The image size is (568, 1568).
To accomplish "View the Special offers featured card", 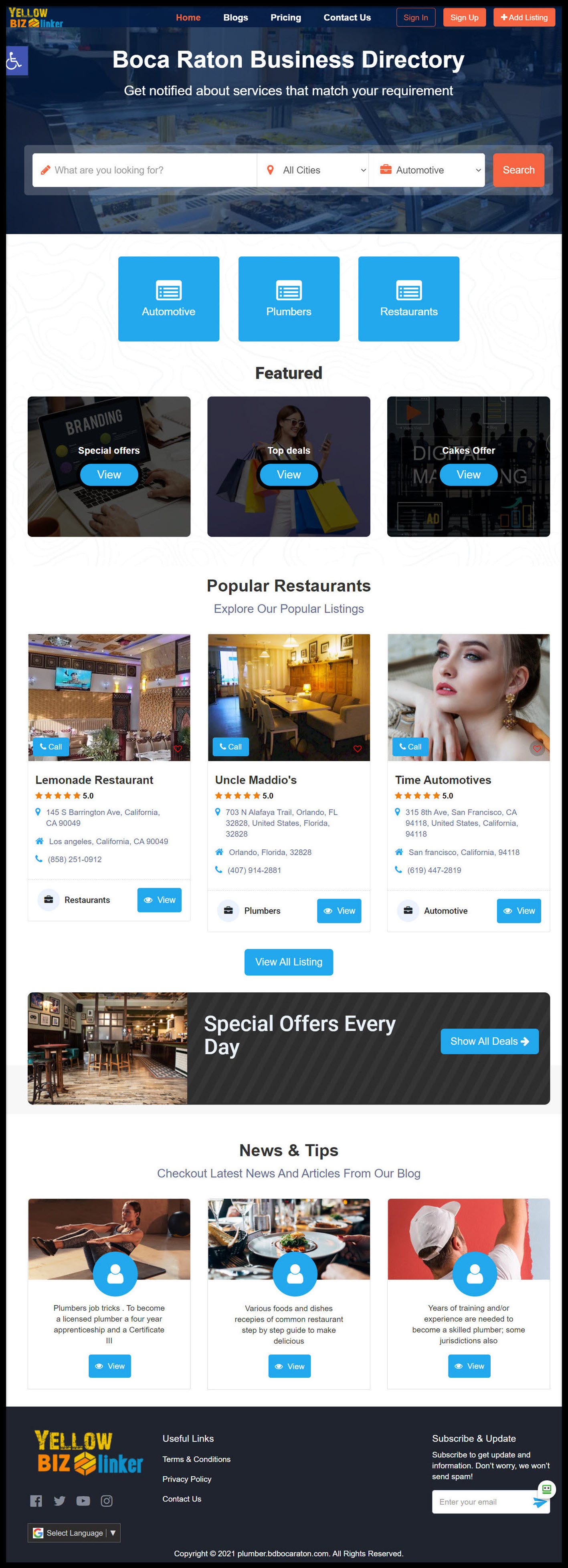I will tap(109, 475).
